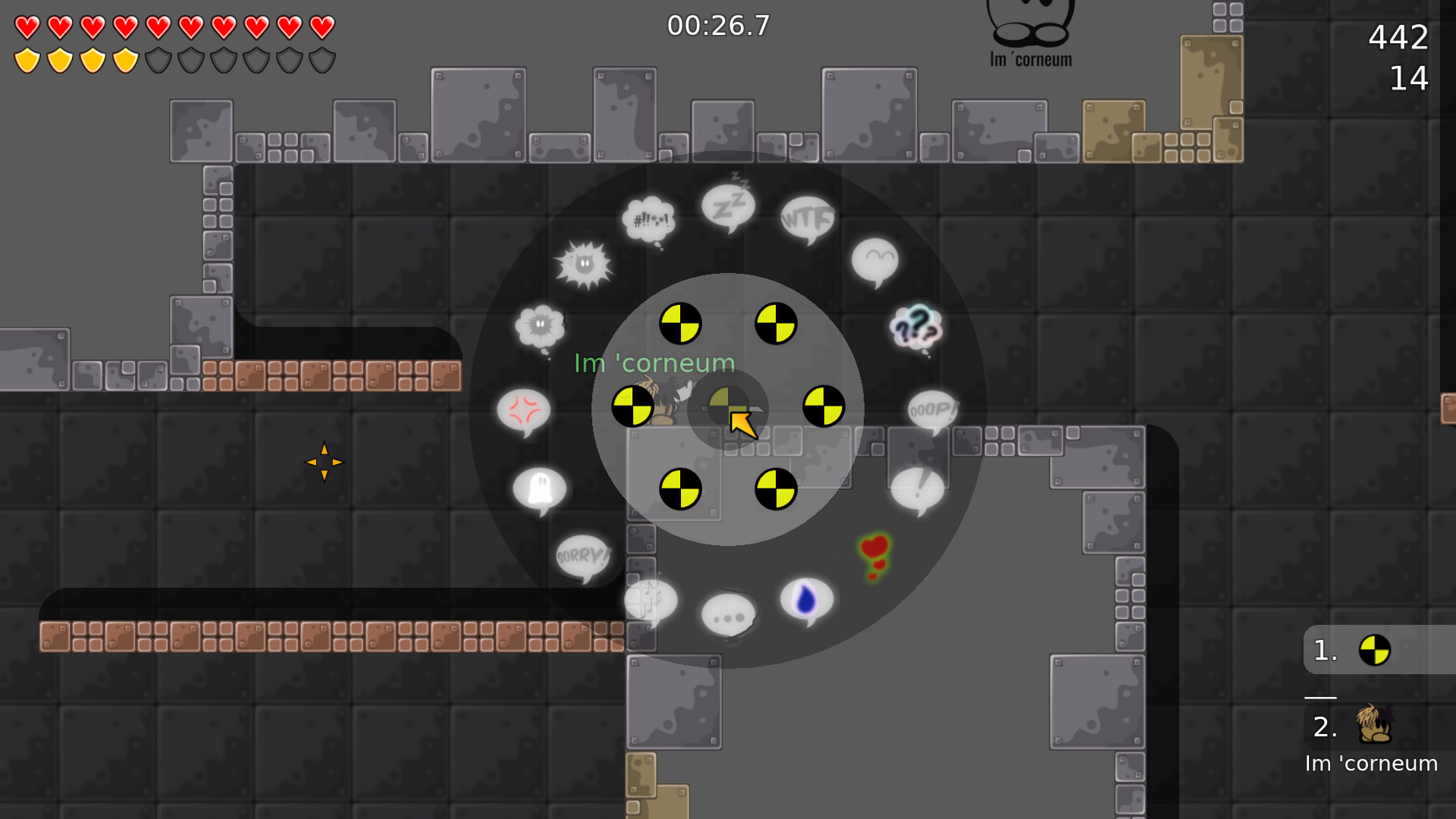Send the SORRY emoticon
1456x819 pixels.
(582, 557)
